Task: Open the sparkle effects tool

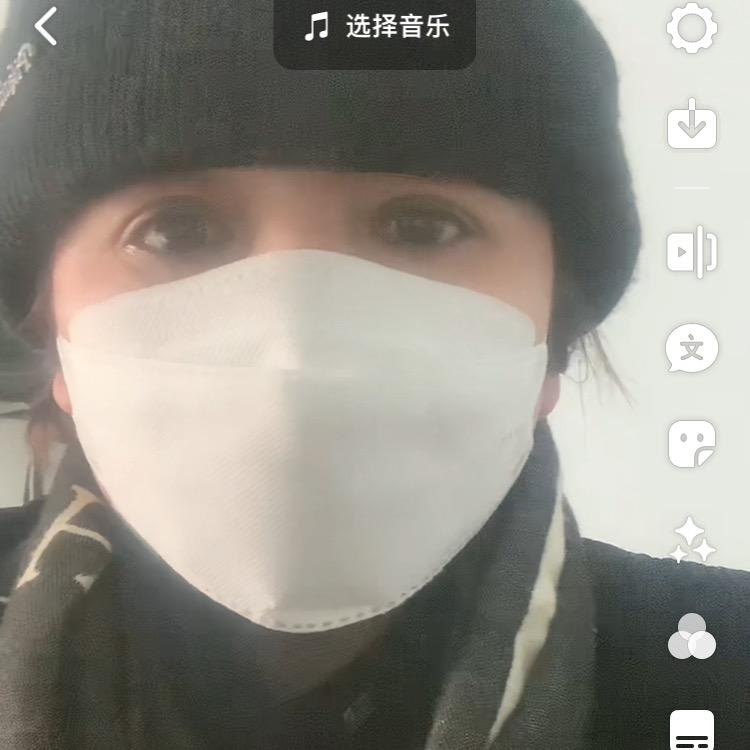Action: click(x=692, y=541)
